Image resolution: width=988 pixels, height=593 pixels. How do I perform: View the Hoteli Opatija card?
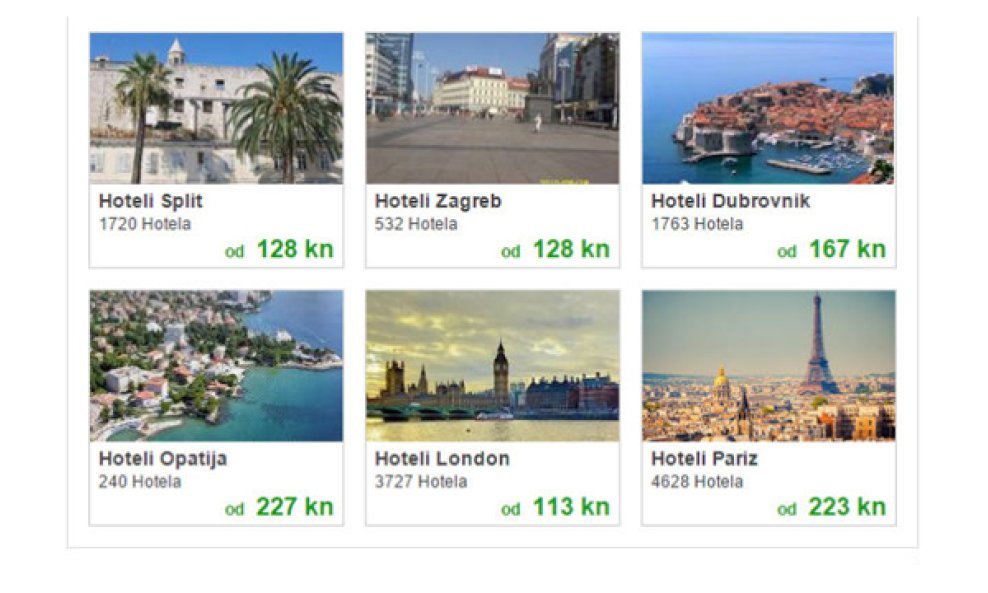point(216,407)
